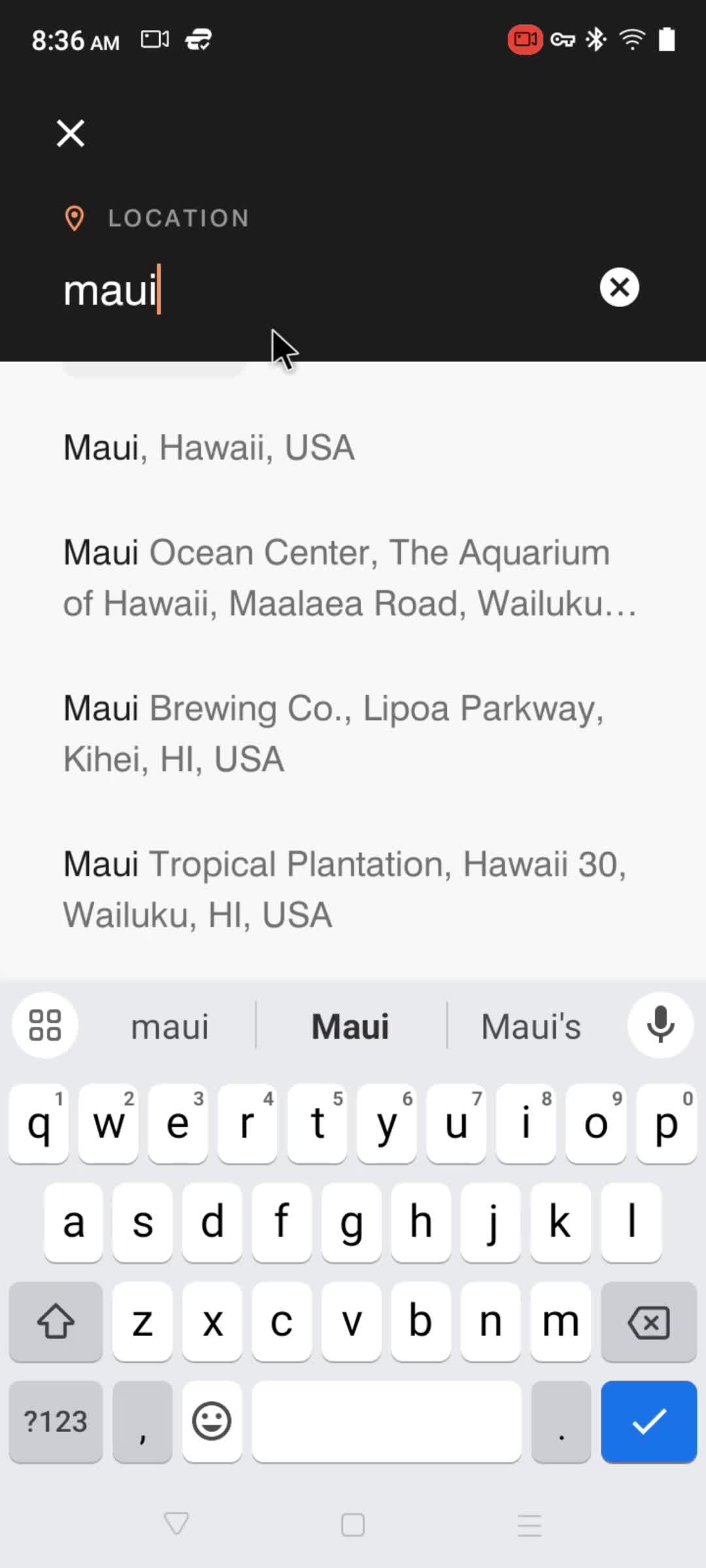Close the location search screen
The image size is (706, 1568).
(71, 133)
